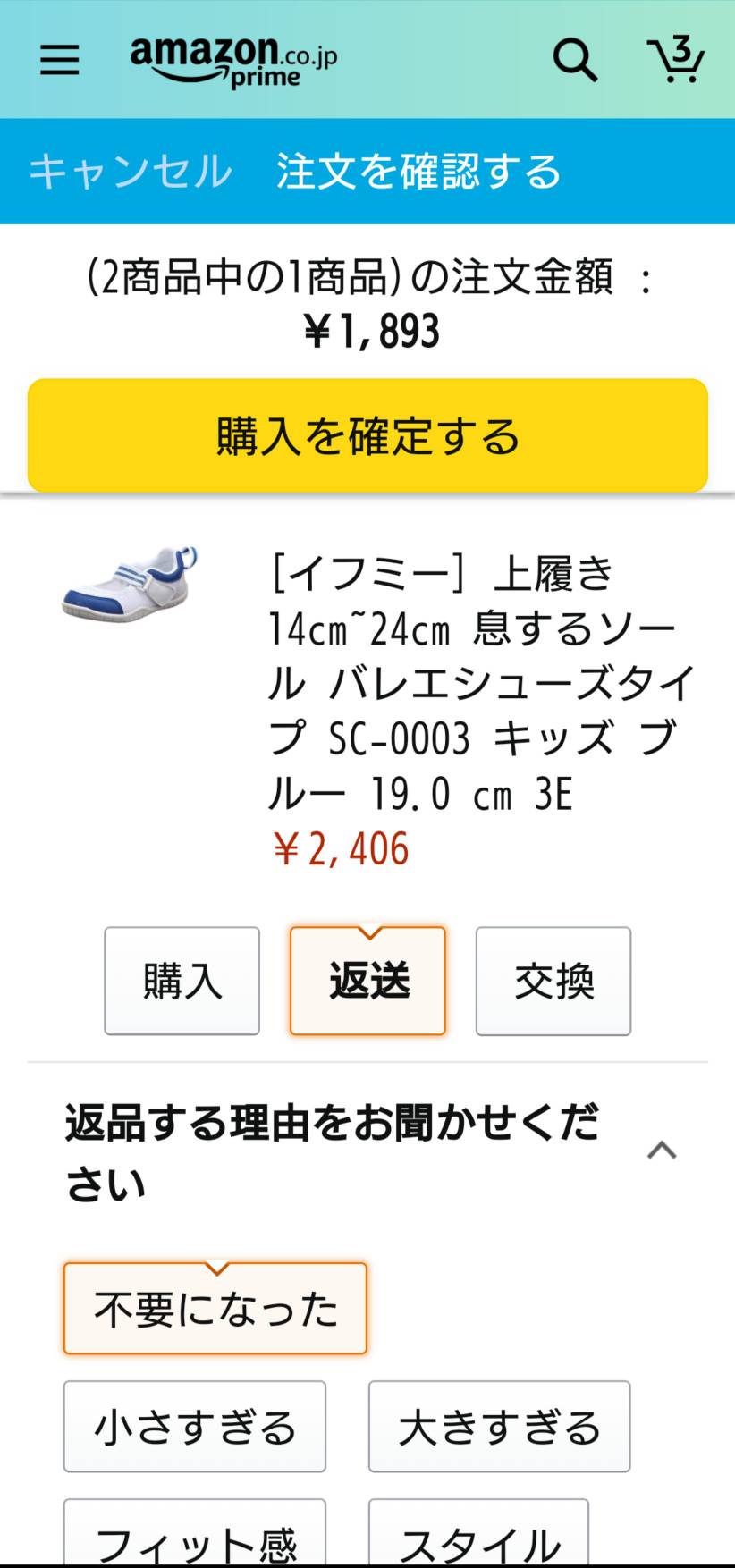Open the shopping cart
735x1568 pixels.
[676, 60]
